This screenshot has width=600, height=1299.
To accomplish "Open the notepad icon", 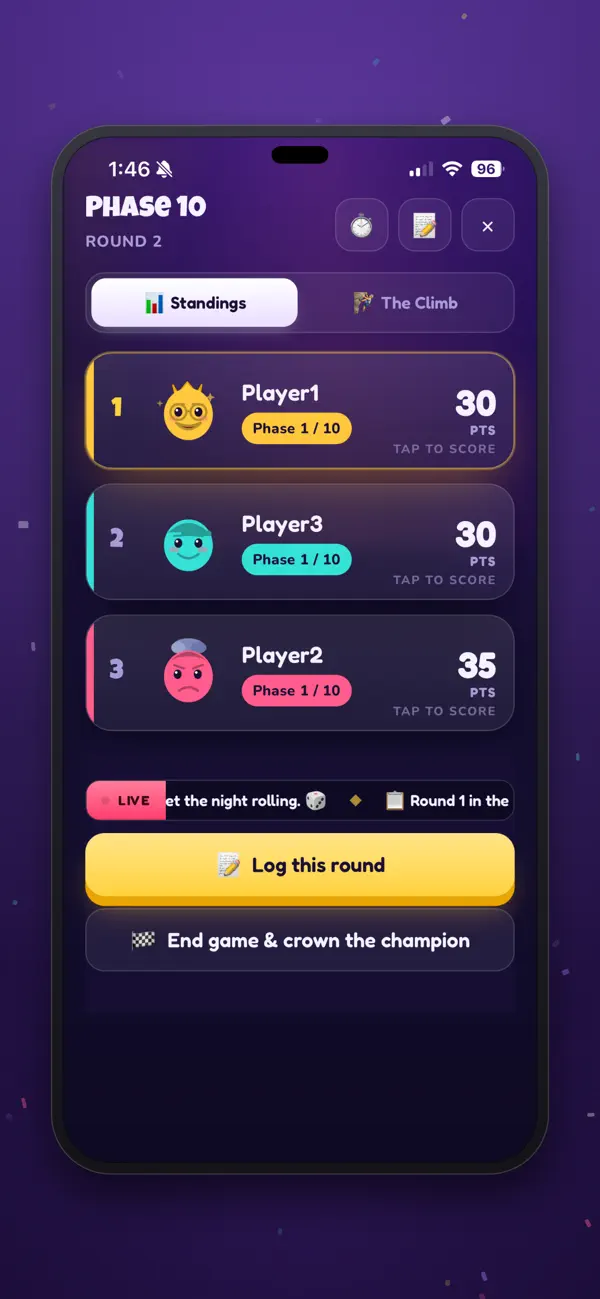I will point(425,225).
